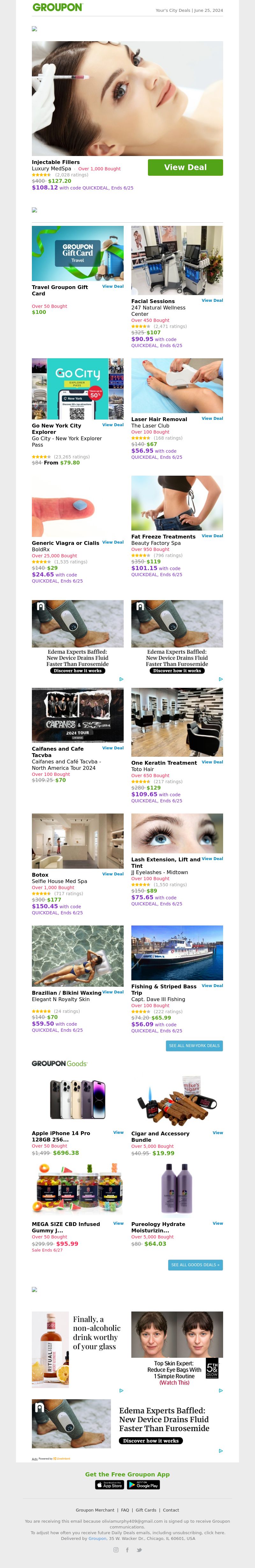View the Go New York City Explorer deal

point(113,425)
